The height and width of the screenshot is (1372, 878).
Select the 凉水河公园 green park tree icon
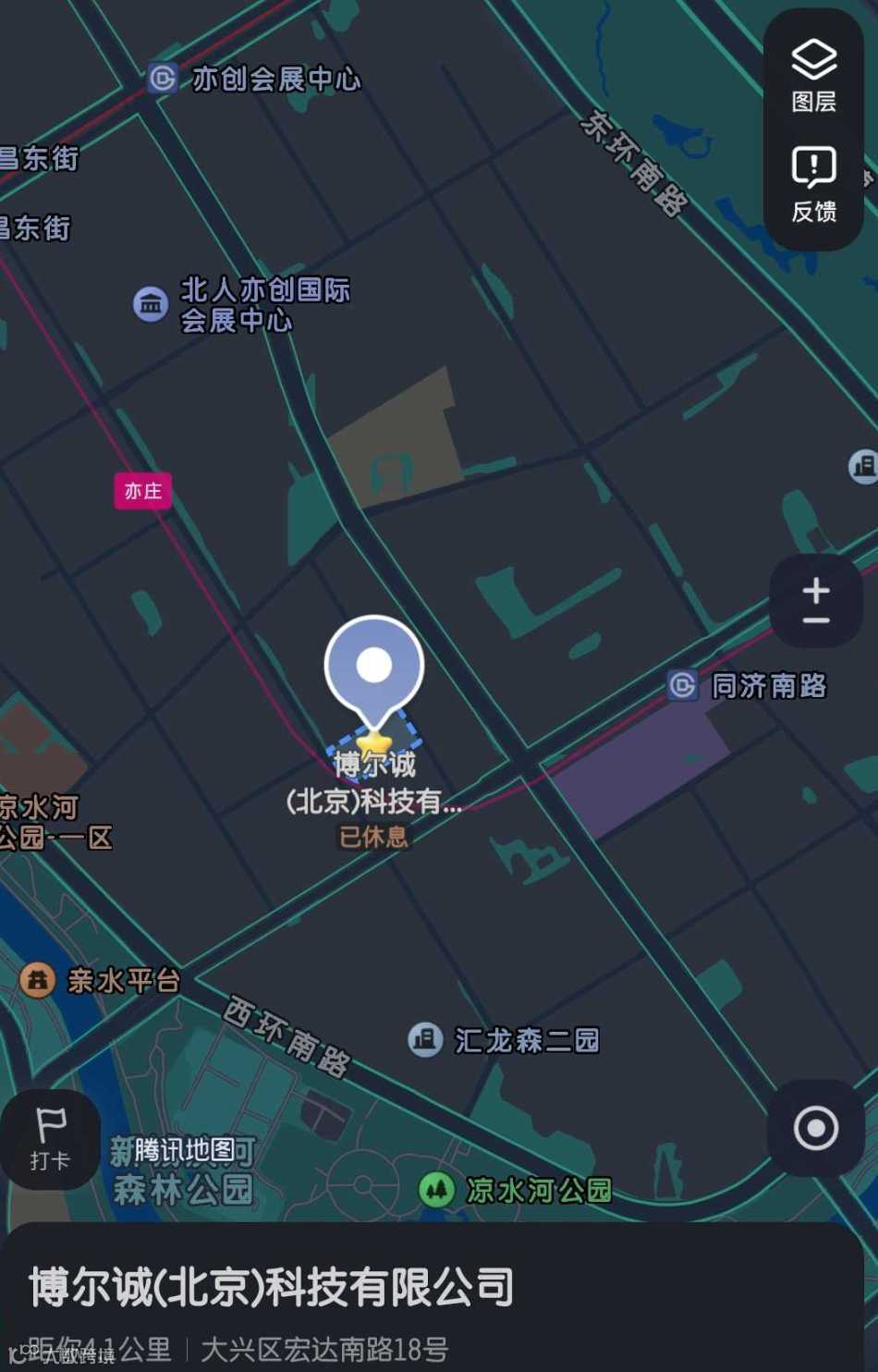(438, 1191)
